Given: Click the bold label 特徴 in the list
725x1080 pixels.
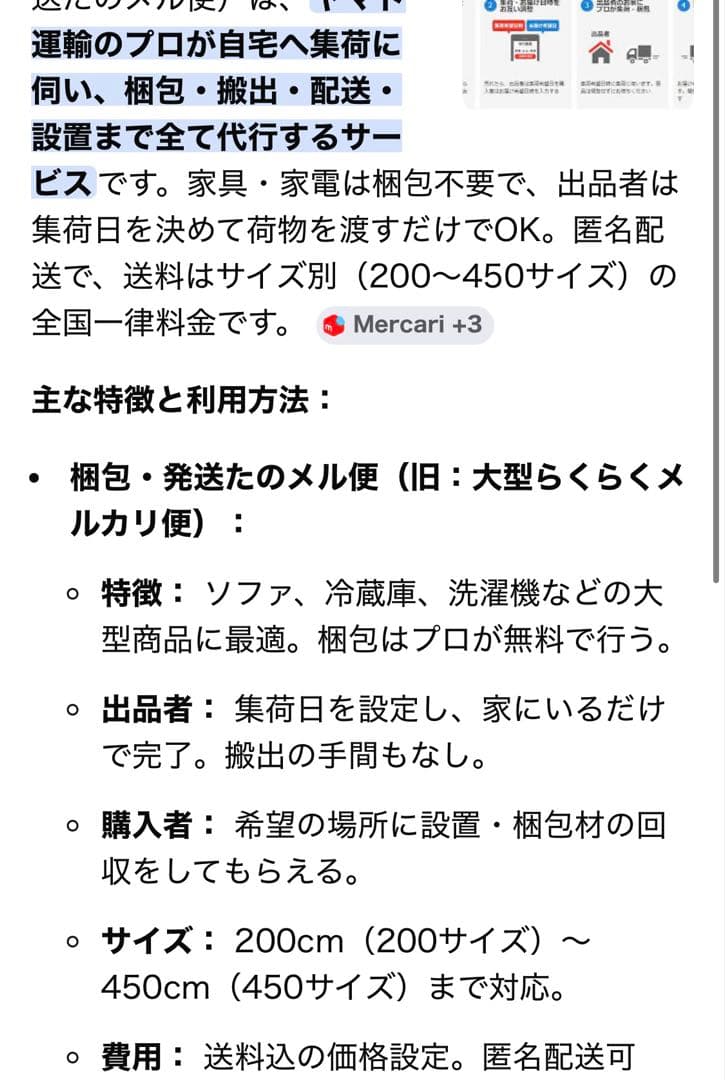Looking at the screenshot, I should point(130,593).
